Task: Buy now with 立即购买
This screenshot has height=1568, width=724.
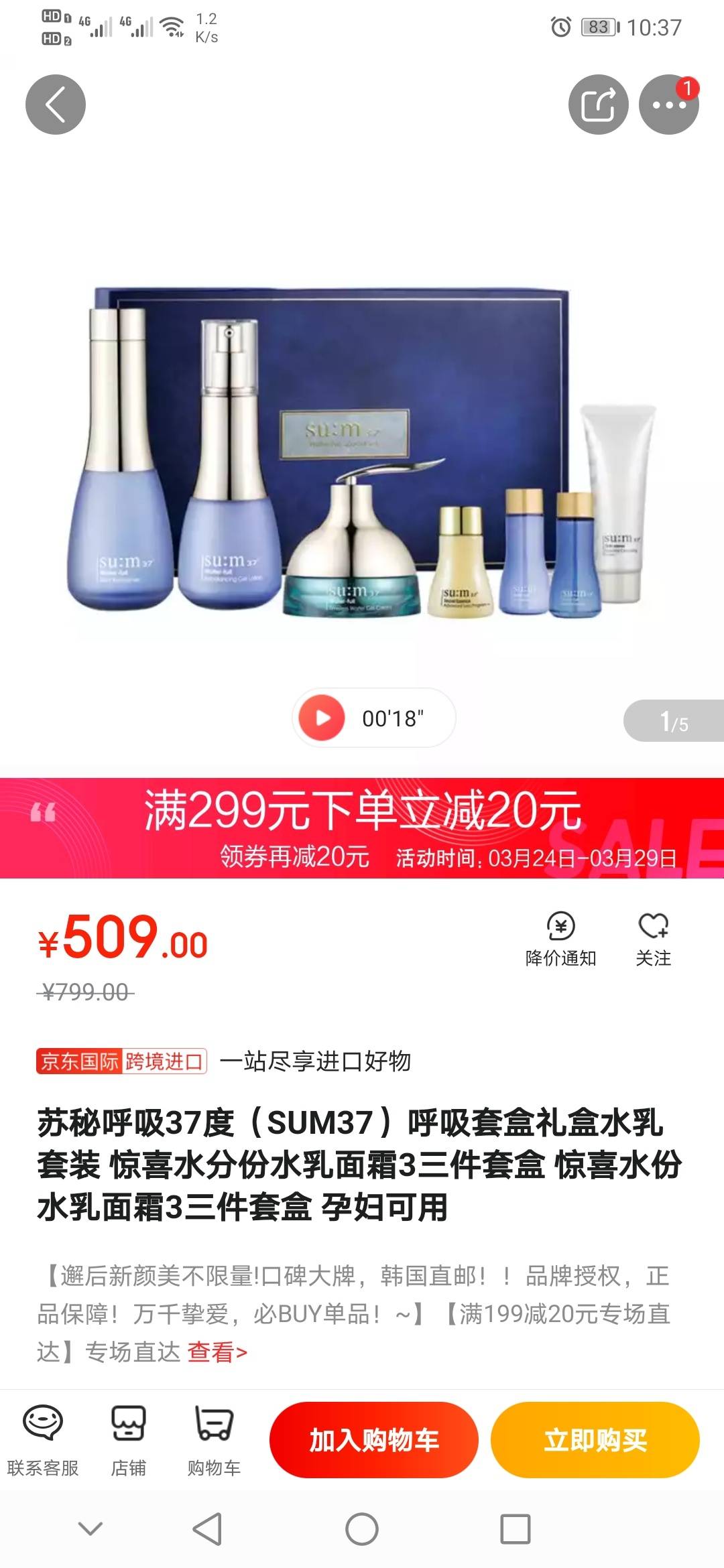Action: point(595,1440)
